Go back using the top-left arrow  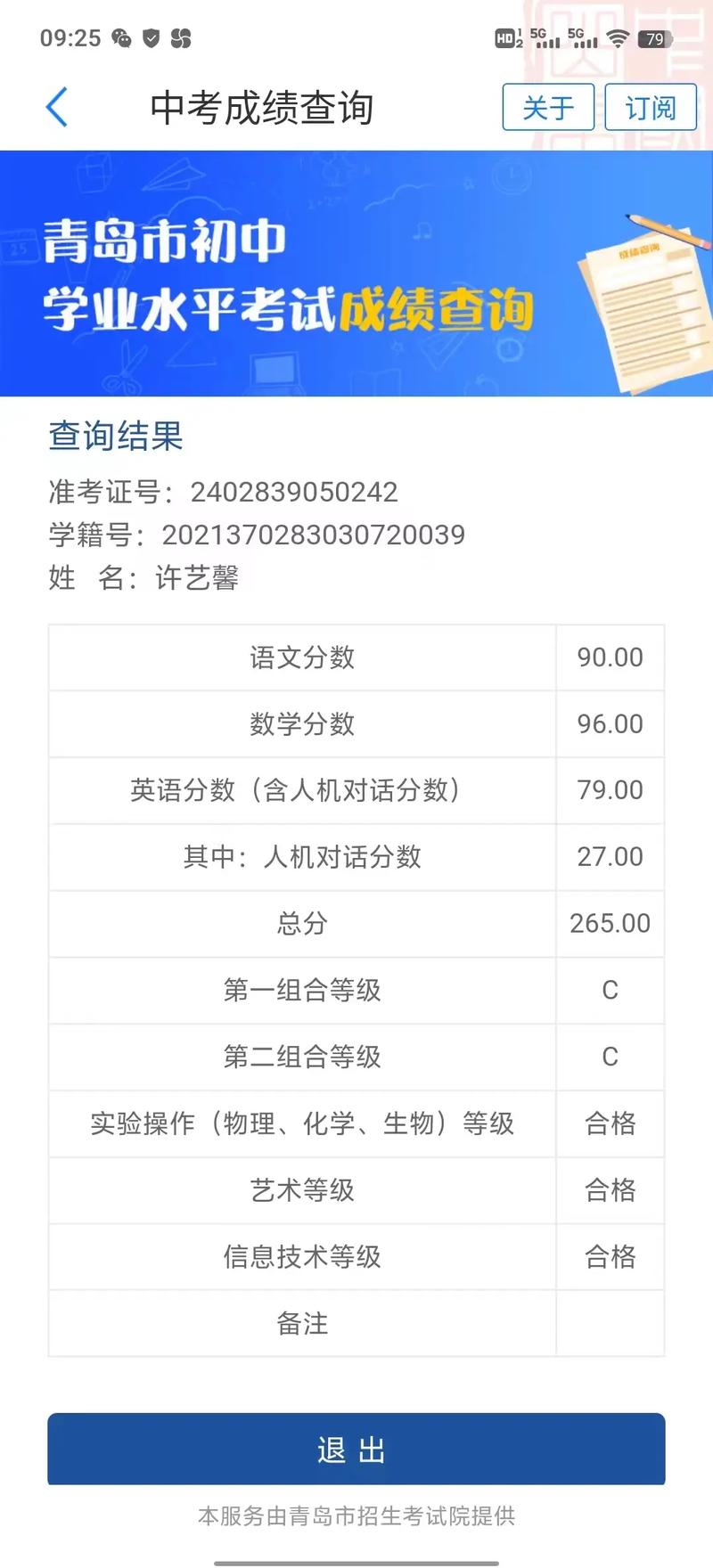pyautogui.click(x=57, y=108)
